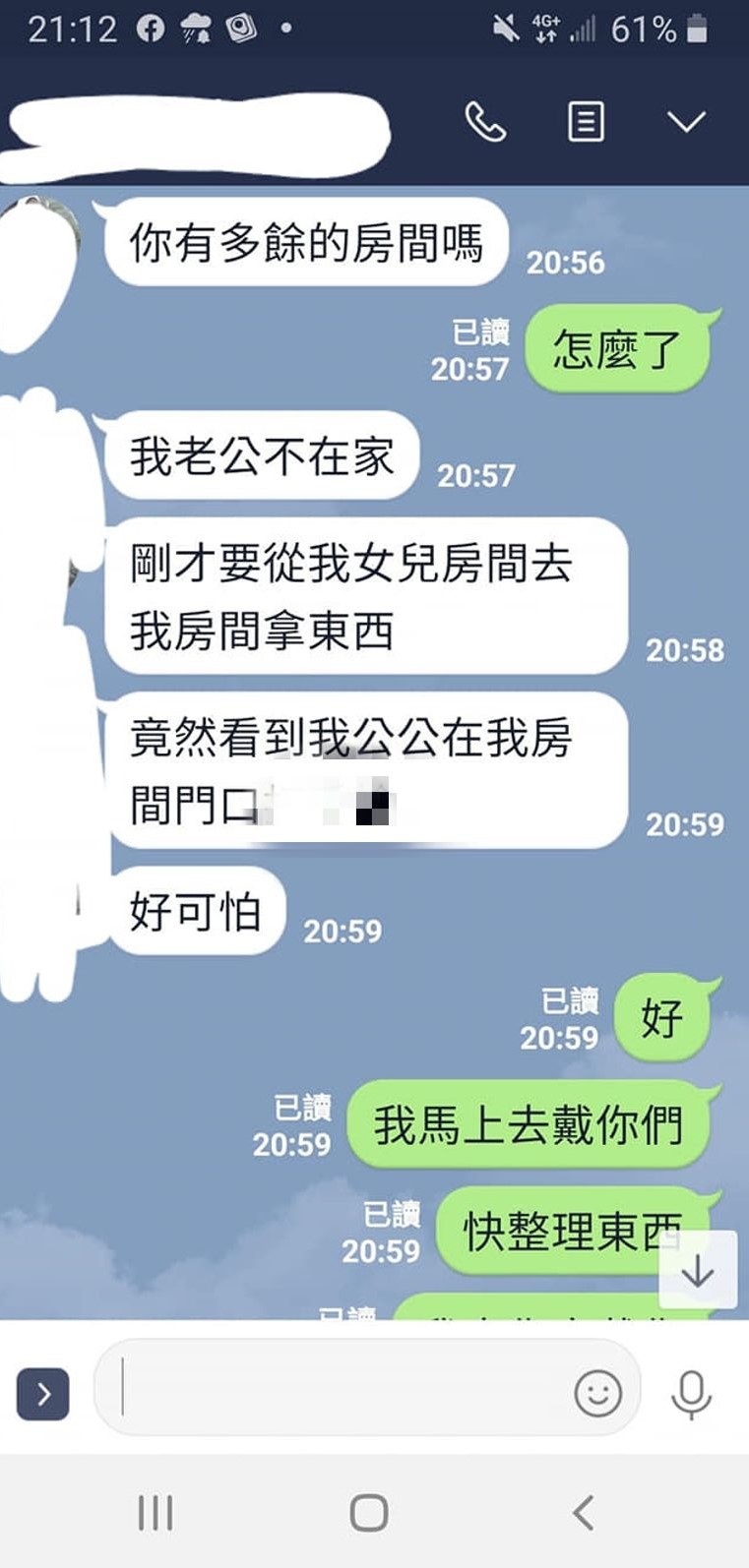This screenshot has width=749, height=1568.
Task: Expand the chat options dropdown arrow
Action: [686, 122]
